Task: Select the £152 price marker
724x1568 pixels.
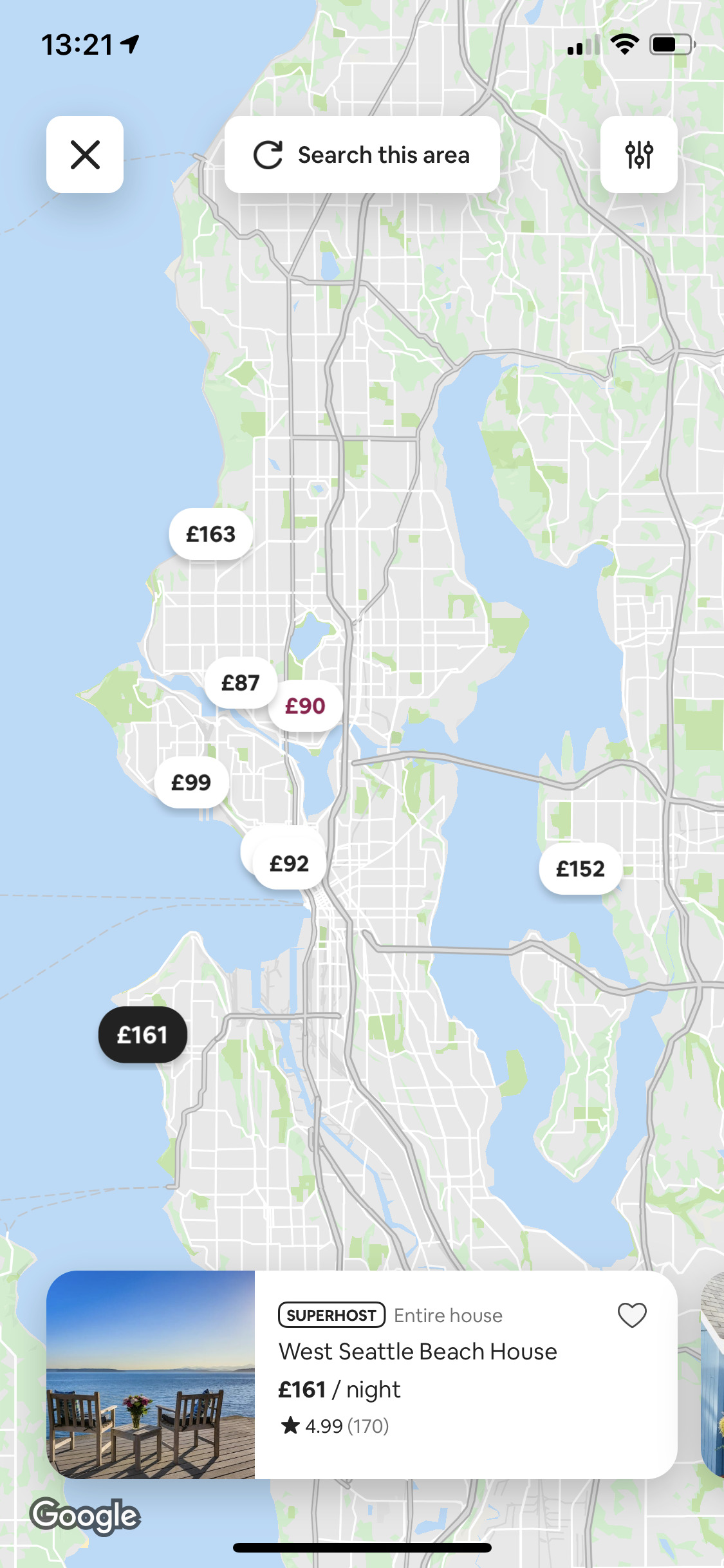Action: point(580,869)
